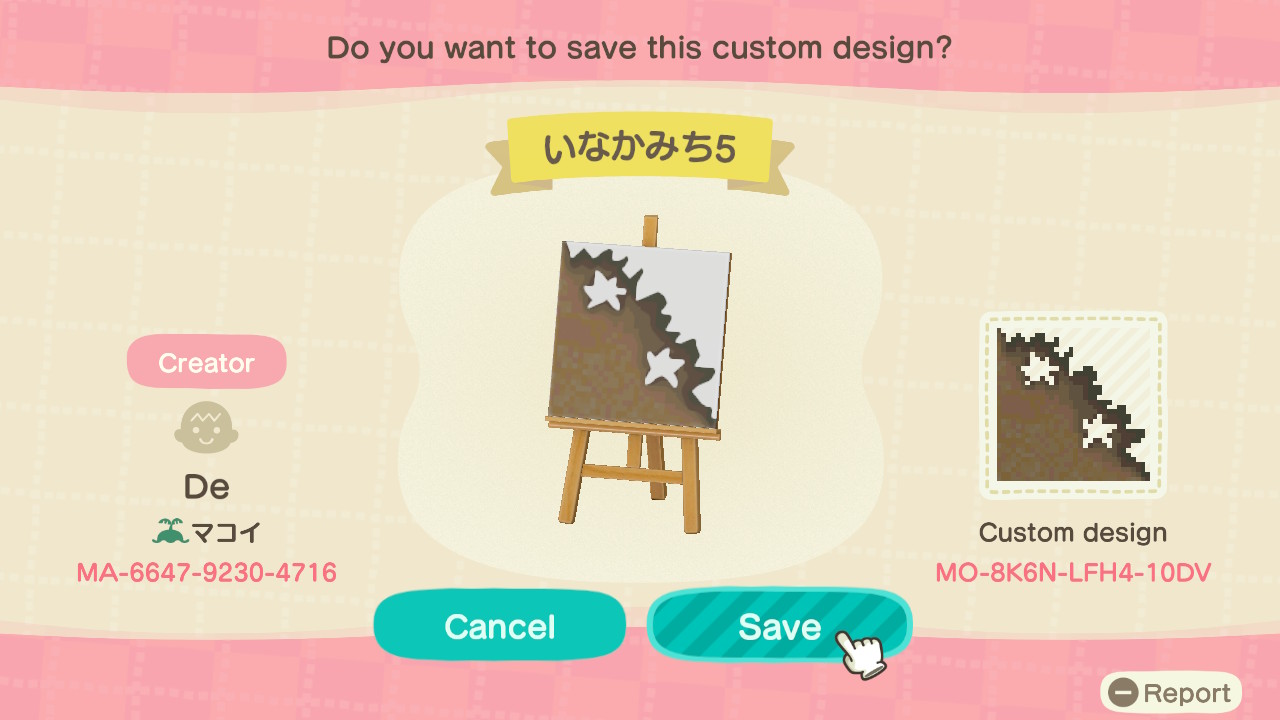Cancel saving the design
The height and width of the screenshot is (720, 1280).
click(500, 626)
